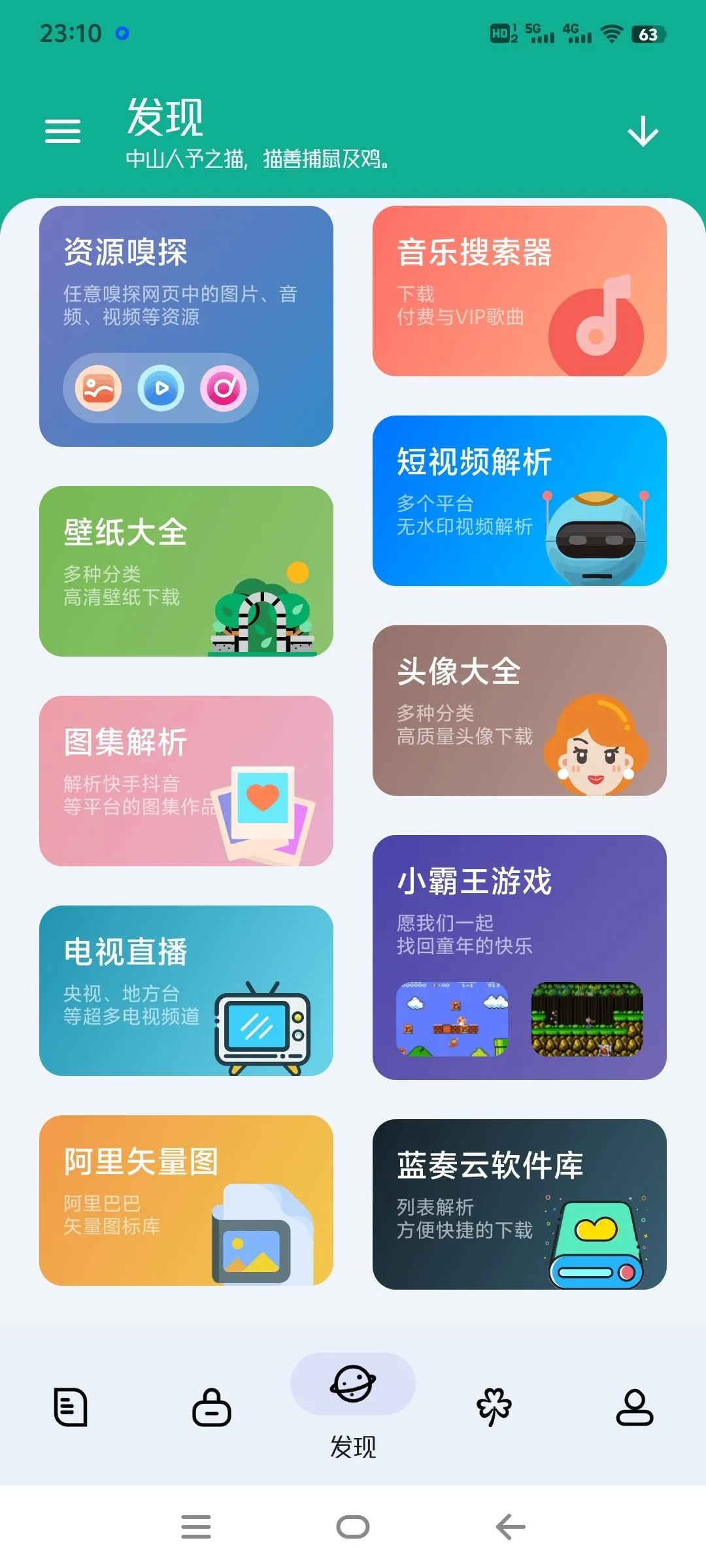
Task: Open the 音乐搜索器 card
Action: point(518,294)
